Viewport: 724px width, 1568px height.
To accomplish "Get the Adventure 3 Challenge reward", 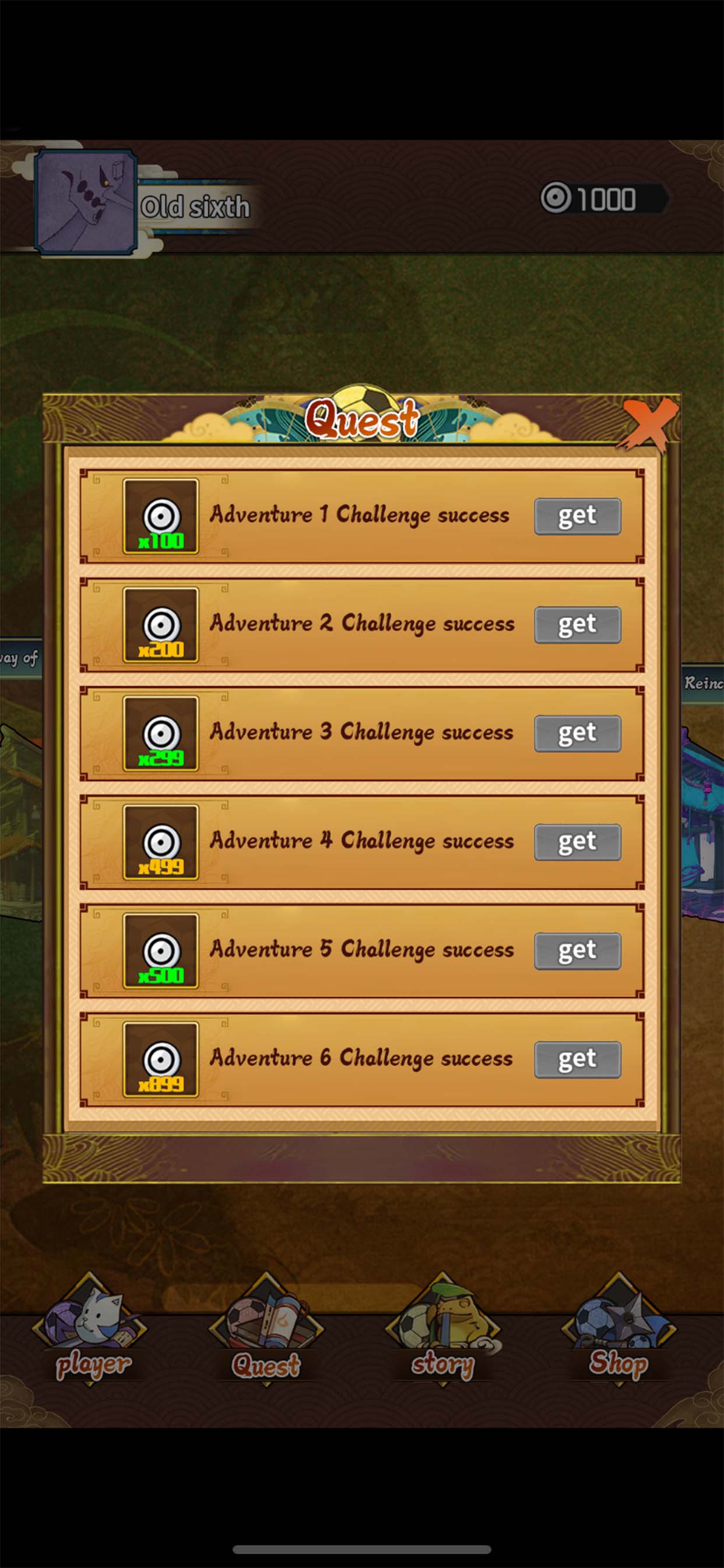I will pyautogui.click(x=577, y=733).
